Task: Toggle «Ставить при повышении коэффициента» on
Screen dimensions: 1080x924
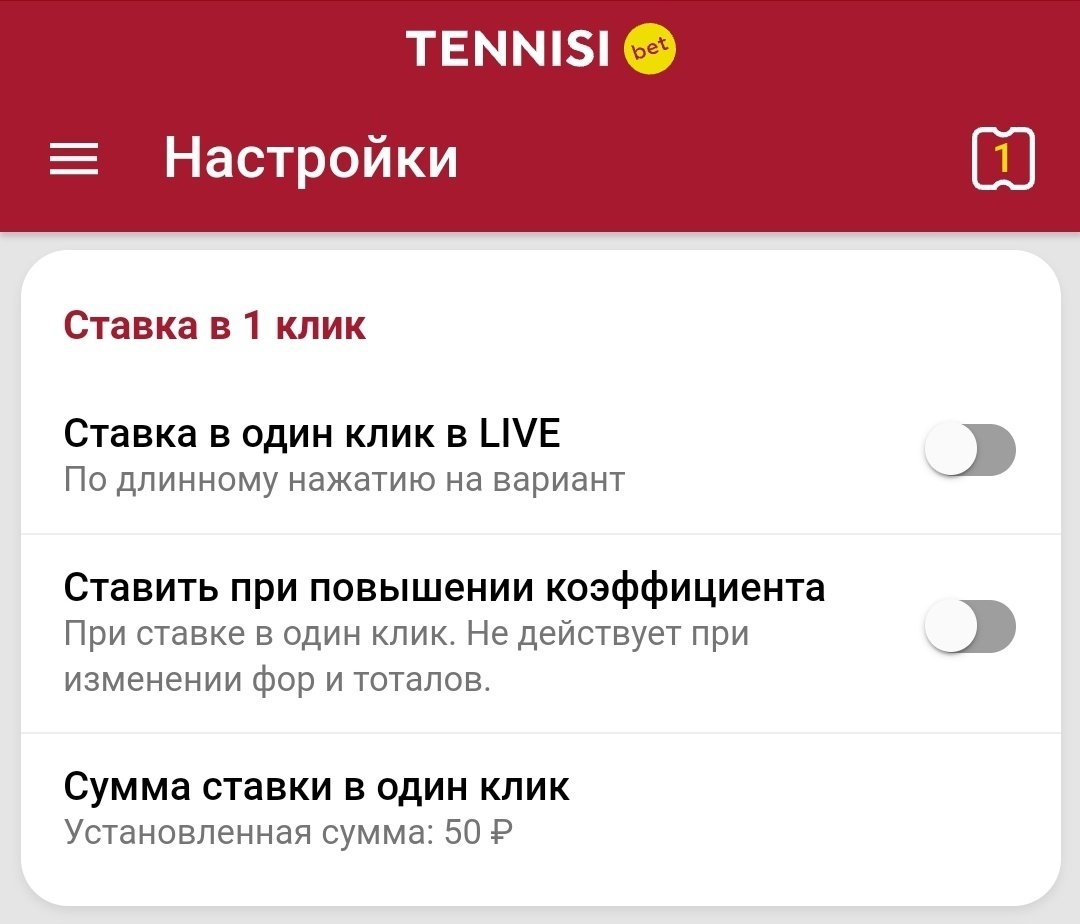Action: pyautogui.click(x=969, y=627)
